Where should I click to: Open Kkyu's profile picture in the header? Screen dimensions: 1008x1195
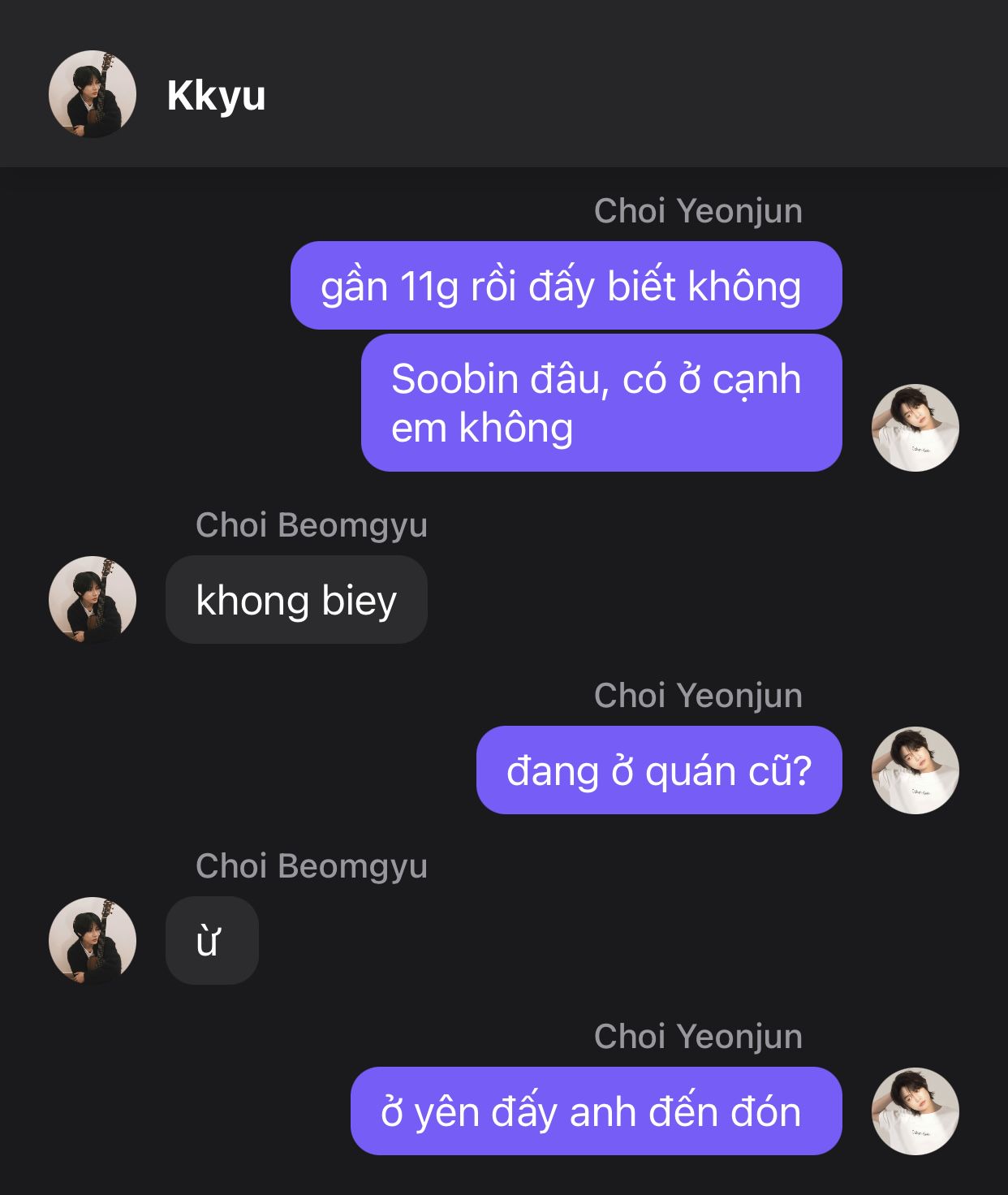tap(92, 94)
